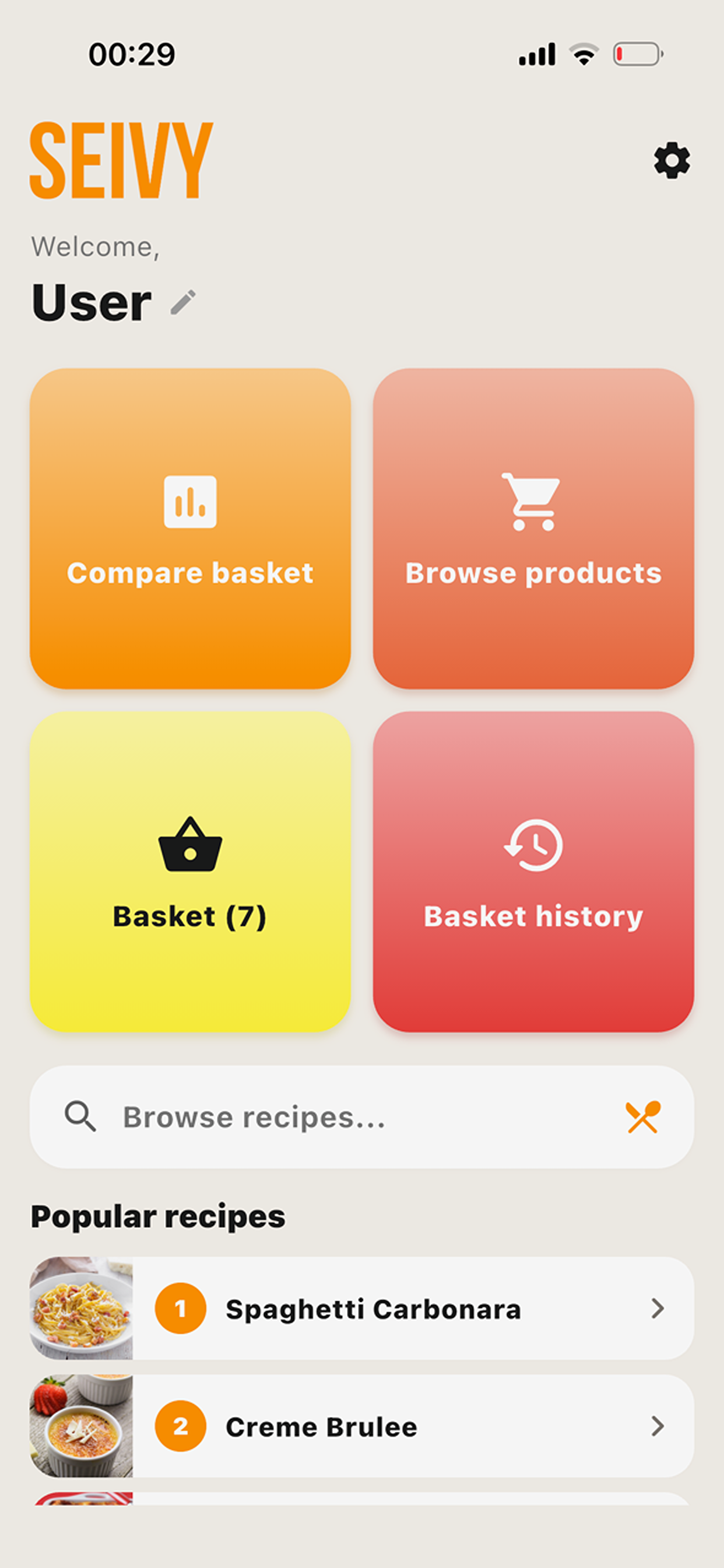Screen dimensions: 724x1568
Task: Open the Spaghetti Carbonara recipe
Action: (x=362, y=1308)
